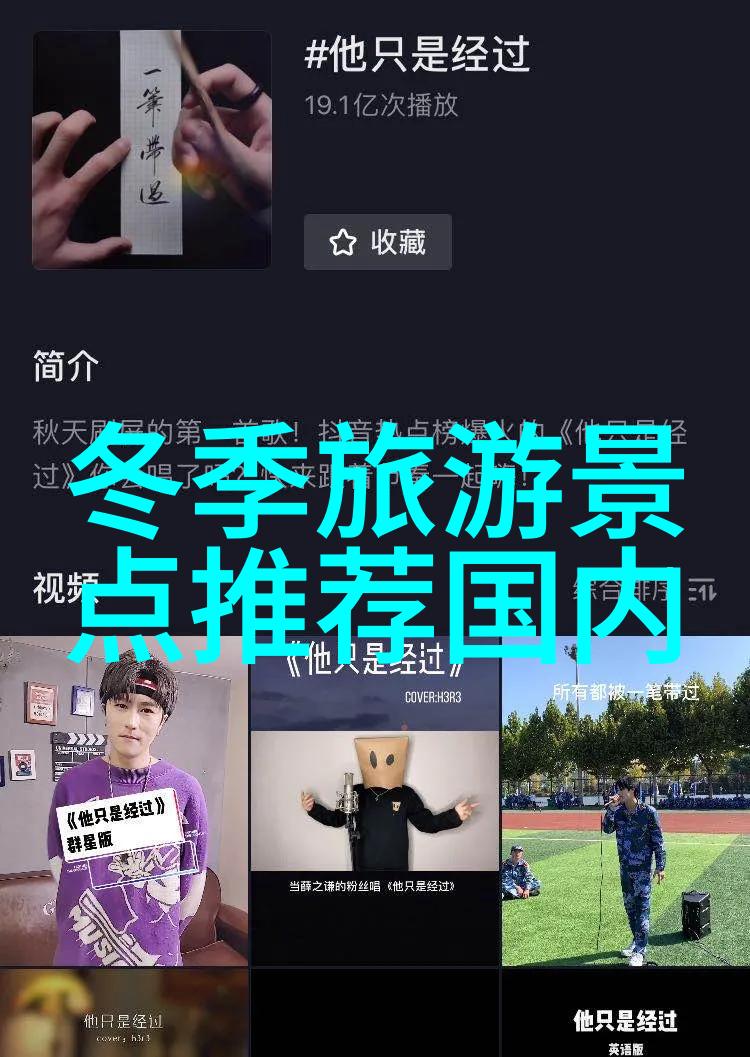
Task: Open the 一笔带过 topic cover image
Action: [x=152, y=150]
